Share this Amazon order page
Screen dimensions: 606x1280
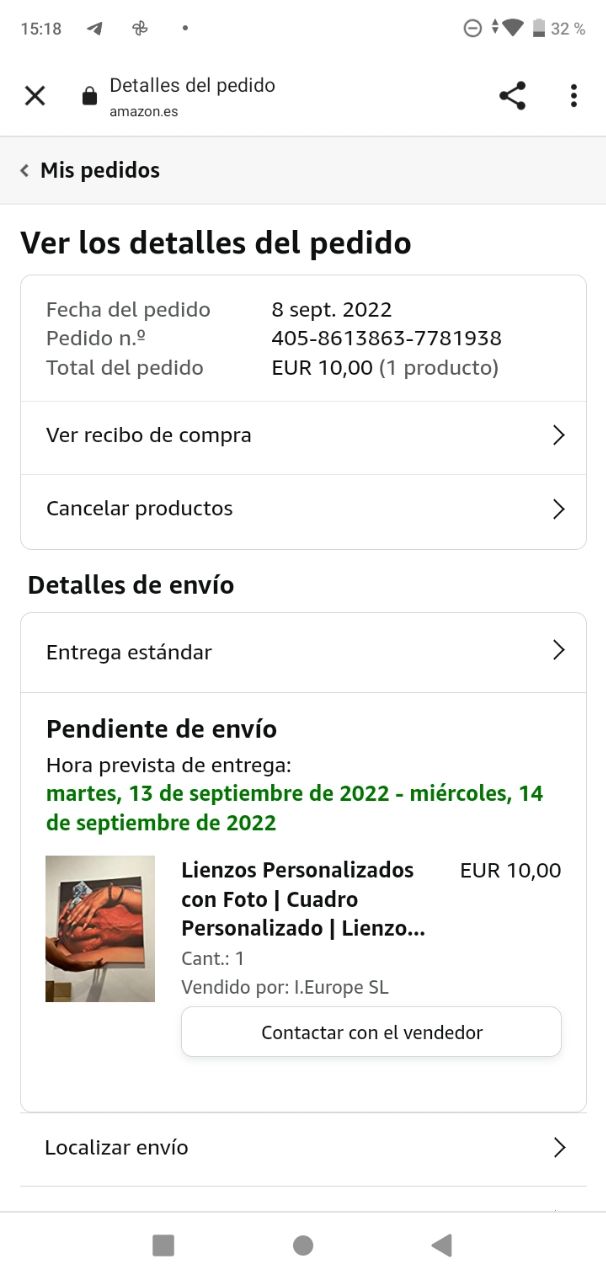coord(512,96)
